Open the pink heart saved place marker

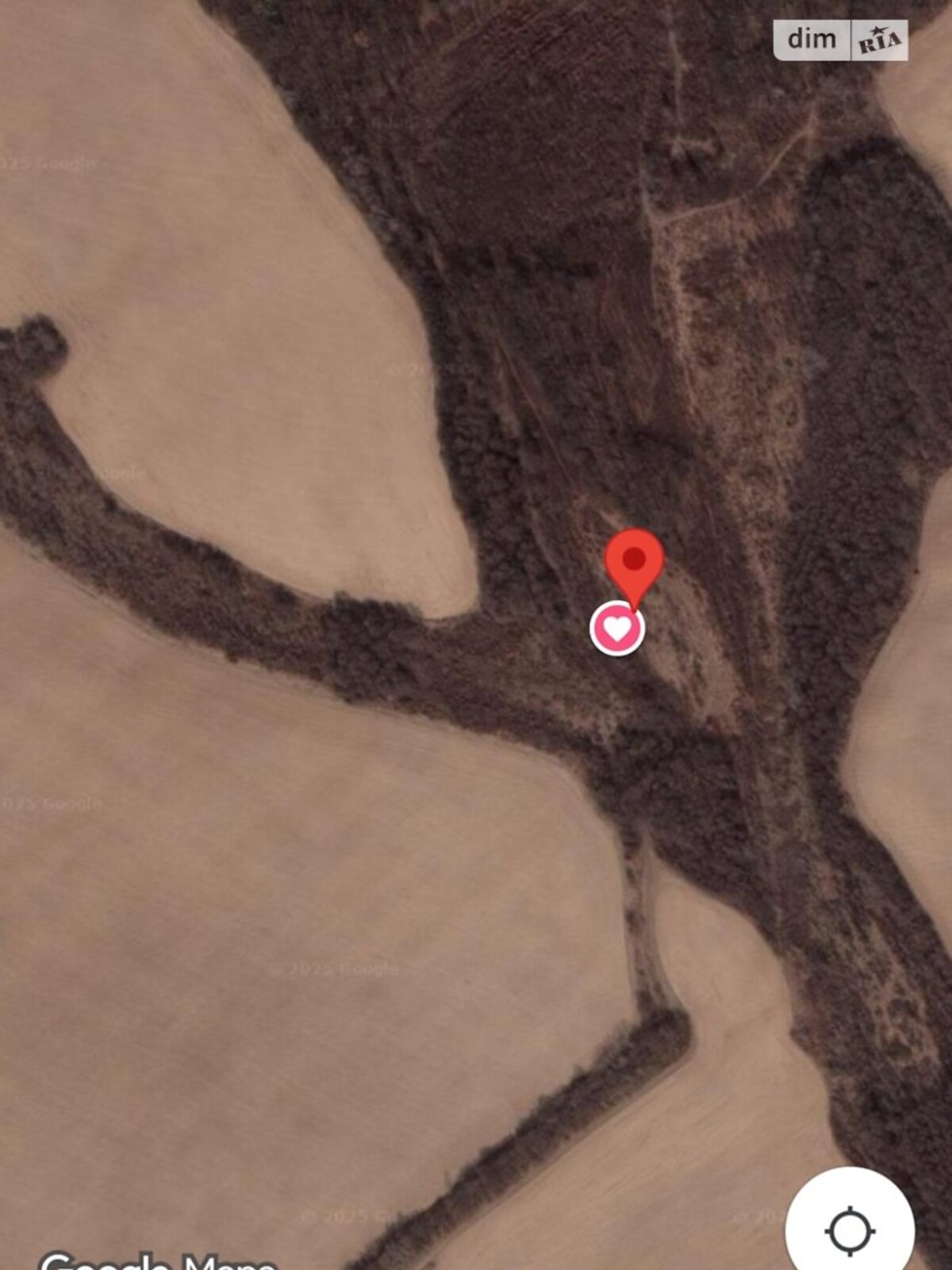616,629
